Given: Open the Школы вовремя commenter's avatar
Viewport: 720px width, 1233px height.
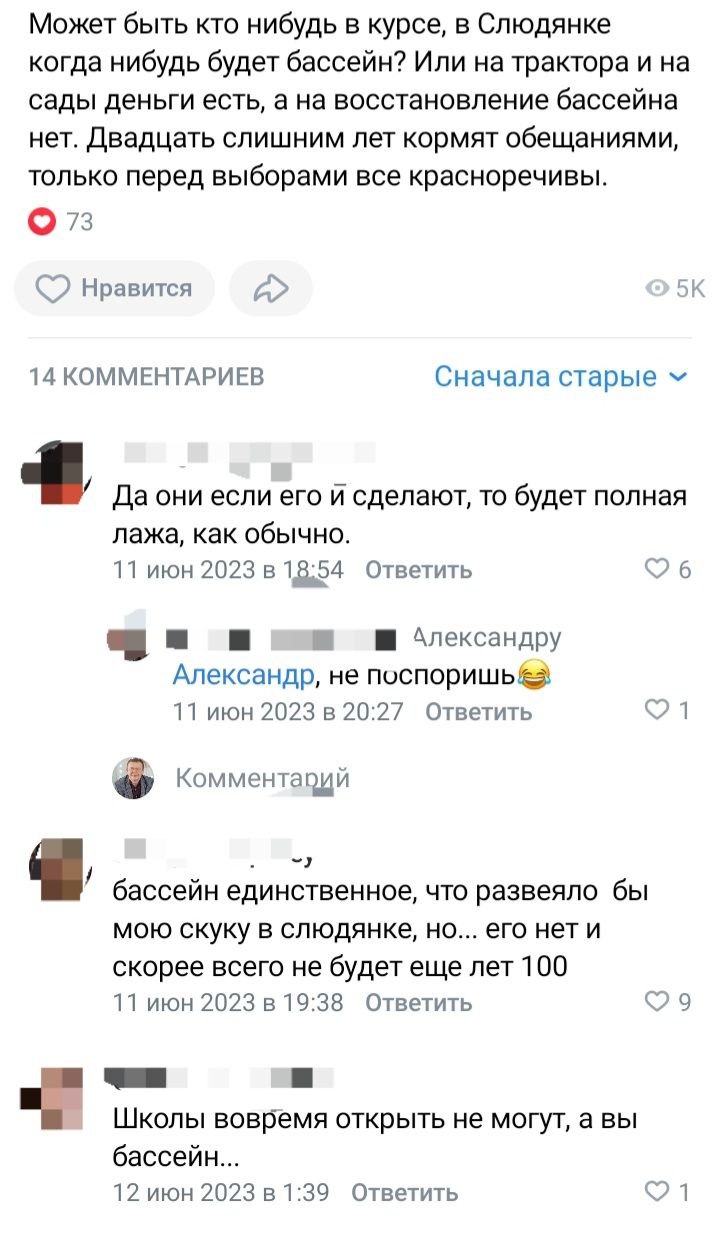Looking at the screenshot, I should 55,1097.
